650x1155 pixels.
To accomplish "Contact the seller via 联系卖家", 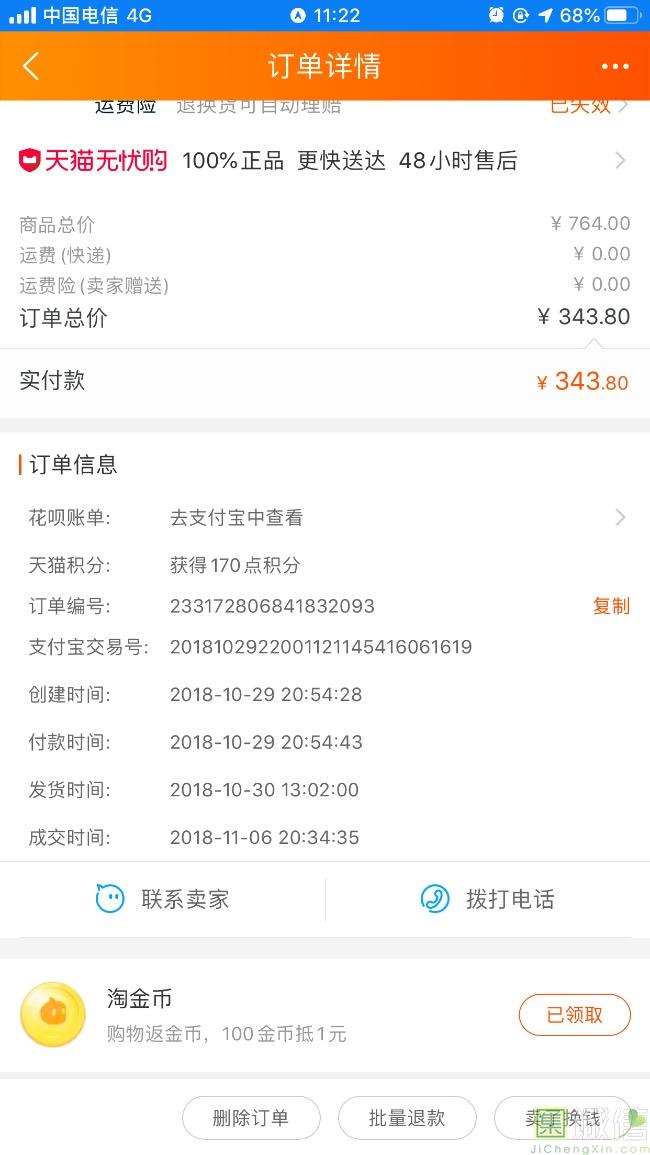I will click(163, 899).
